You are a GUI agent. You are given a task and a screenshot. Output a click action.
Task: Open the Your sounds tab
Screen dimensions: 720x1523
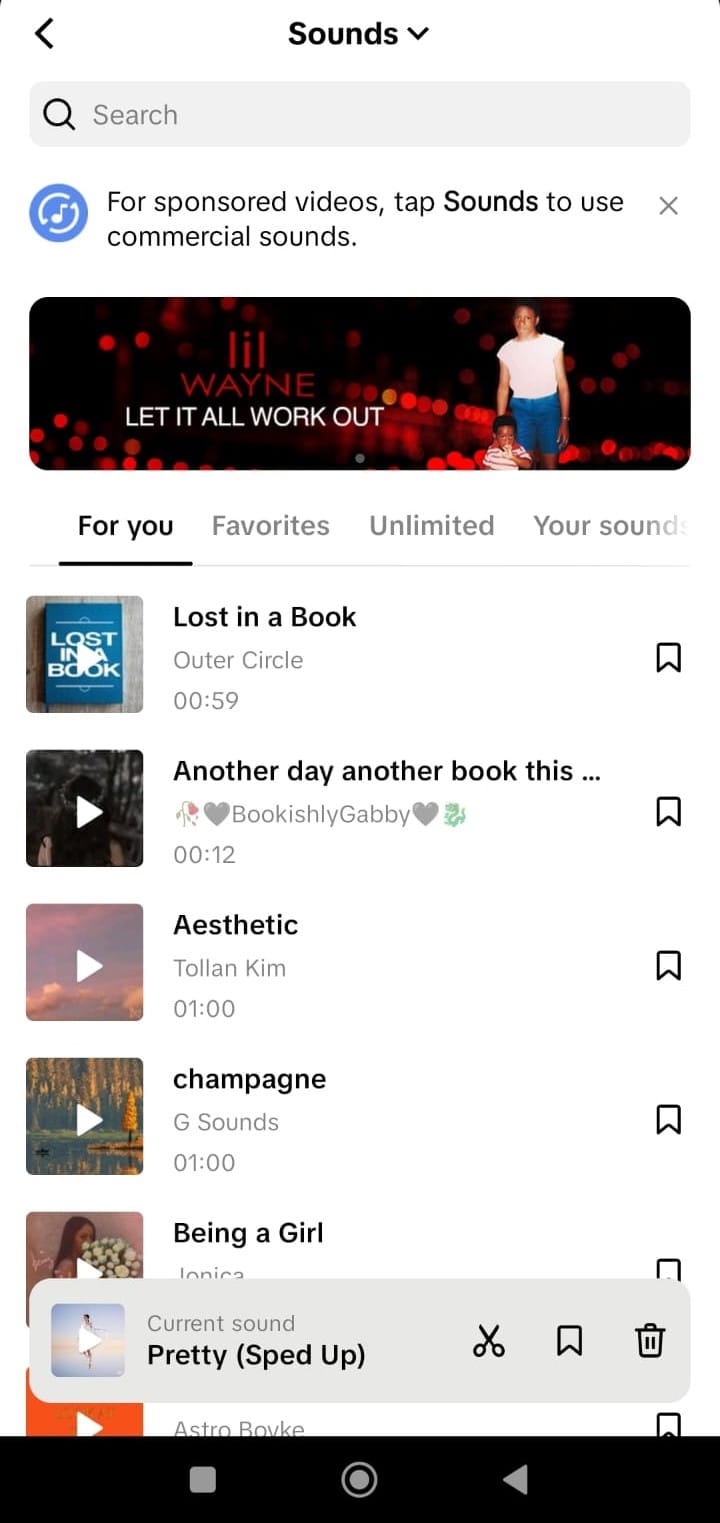[608, 526]
